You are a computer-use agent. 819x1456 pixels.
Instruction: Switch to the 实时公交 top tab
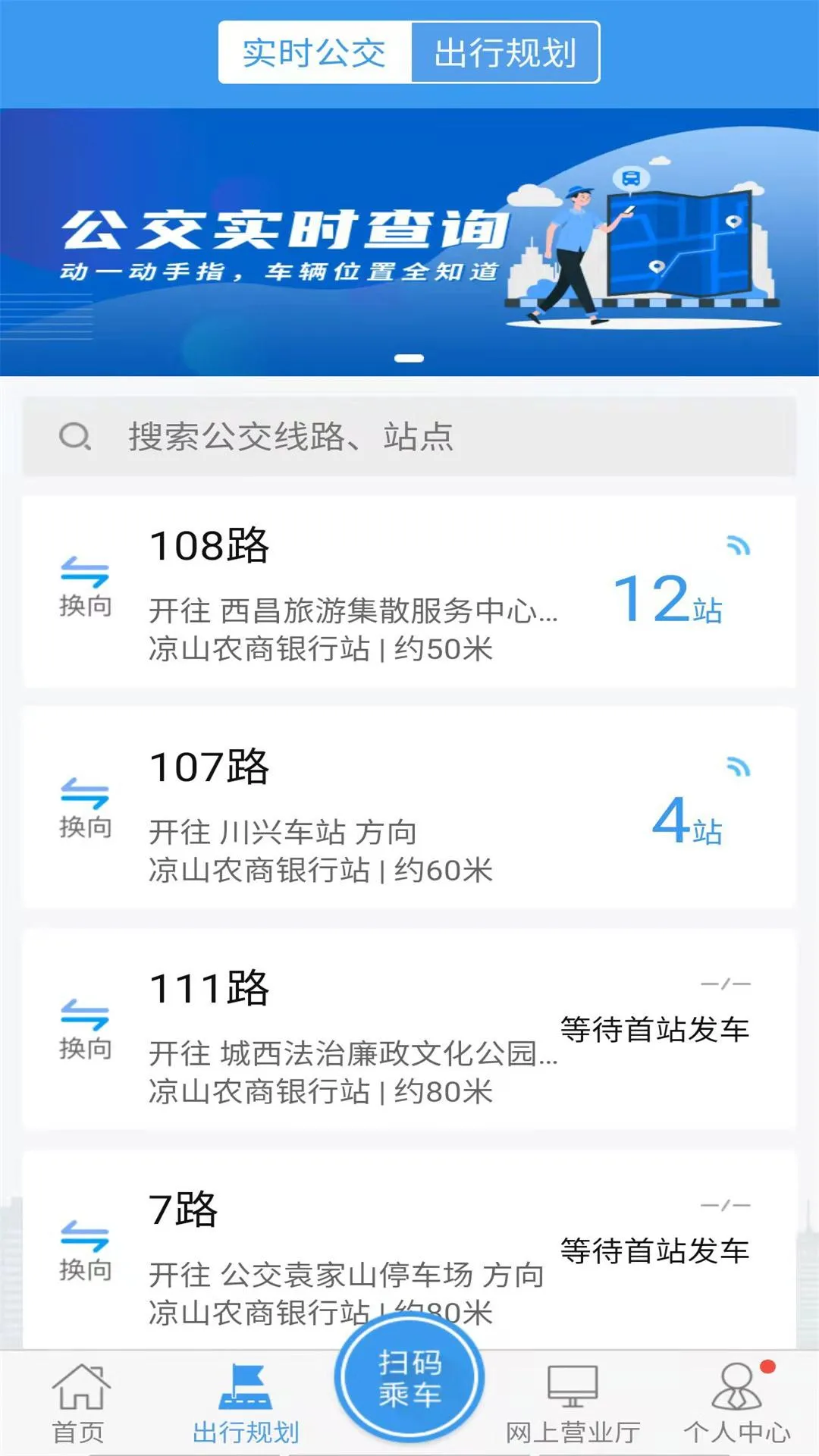click(x=315, y=53)
